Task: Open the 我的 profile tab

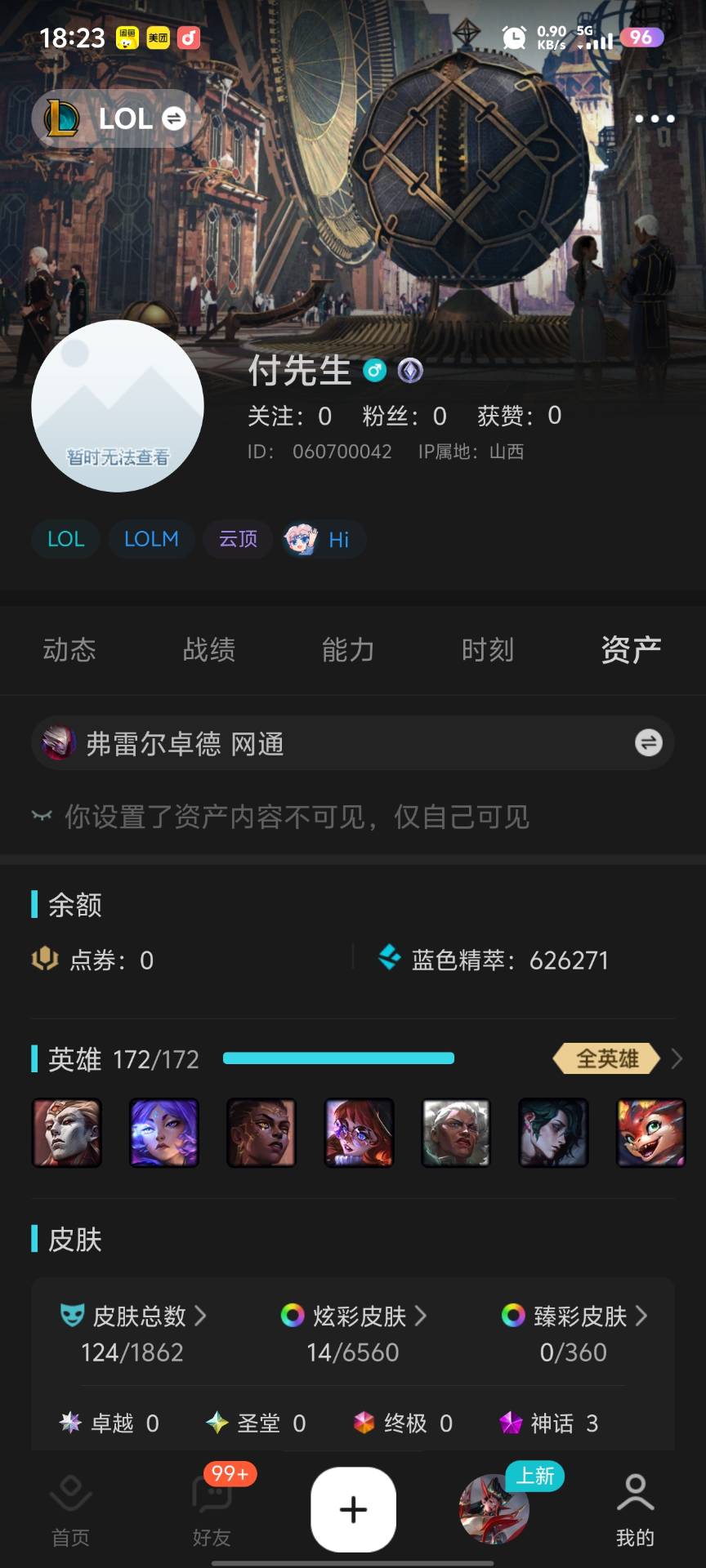Action: 635,1511
